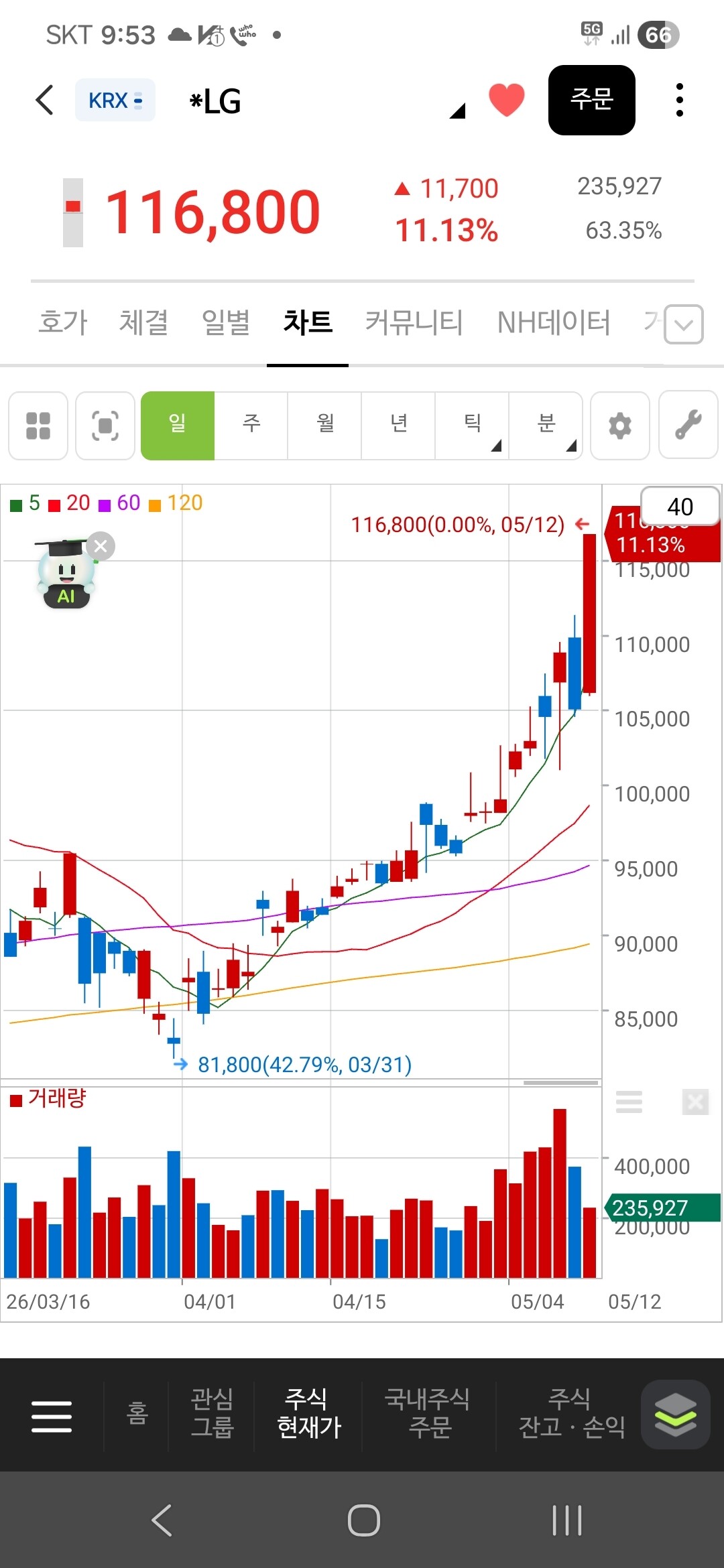Open the NH데이터 tab
The height and width of the screenshot is (1568, 724).
coord(554,322)
